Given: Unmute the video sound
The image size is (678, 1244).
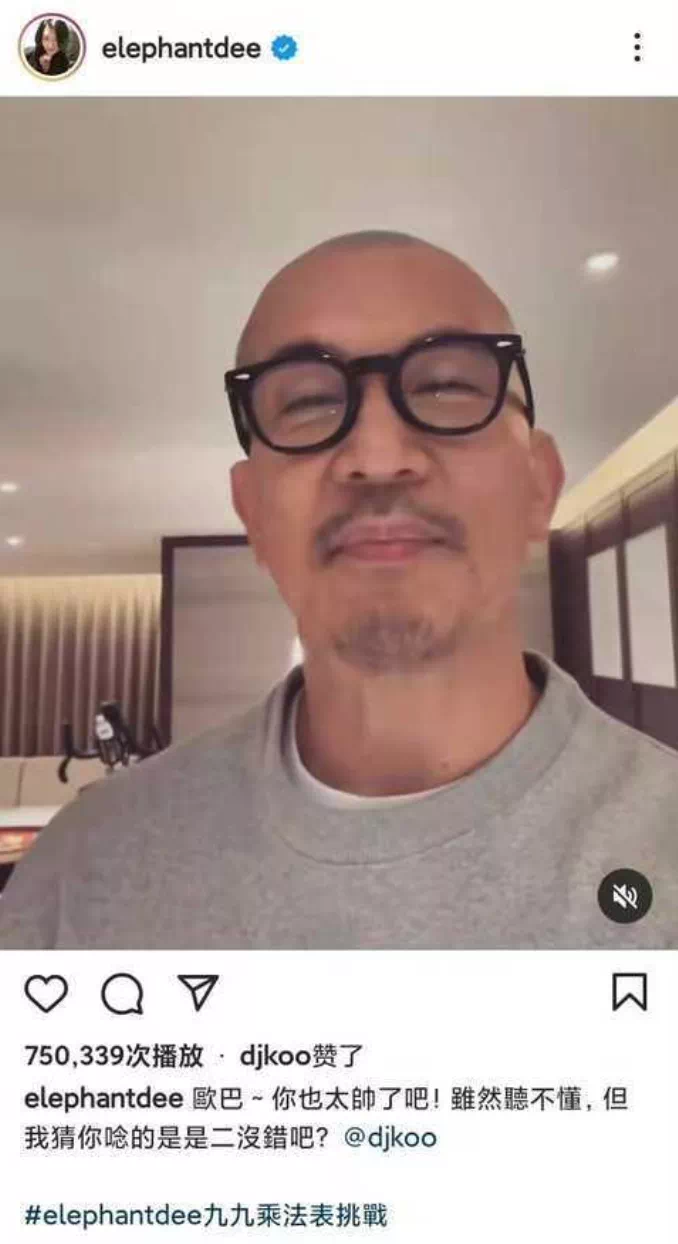Looking at the screenshot, I should pyautogui.click(x=625, y=896).
